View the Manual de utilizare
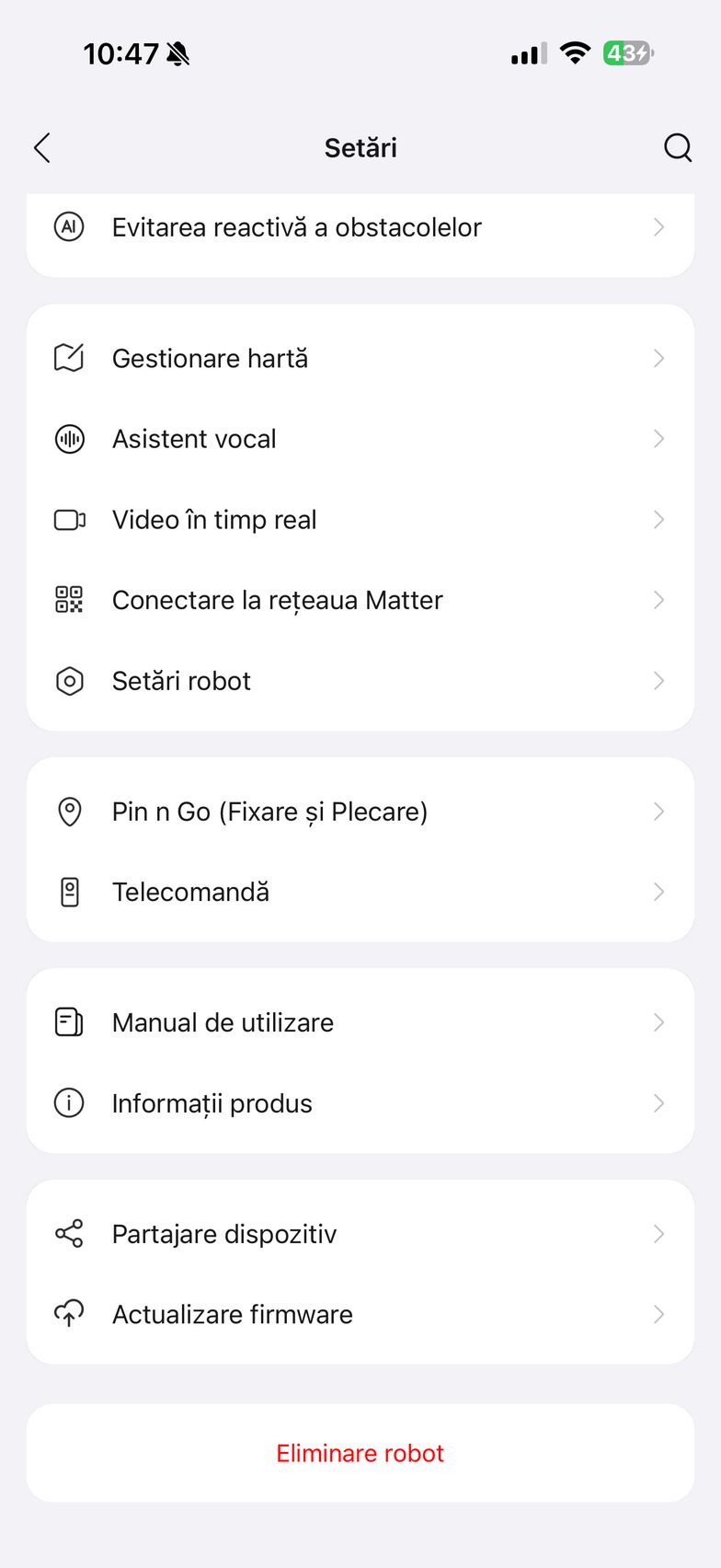721x1568 pixels. pos(359,1022)
